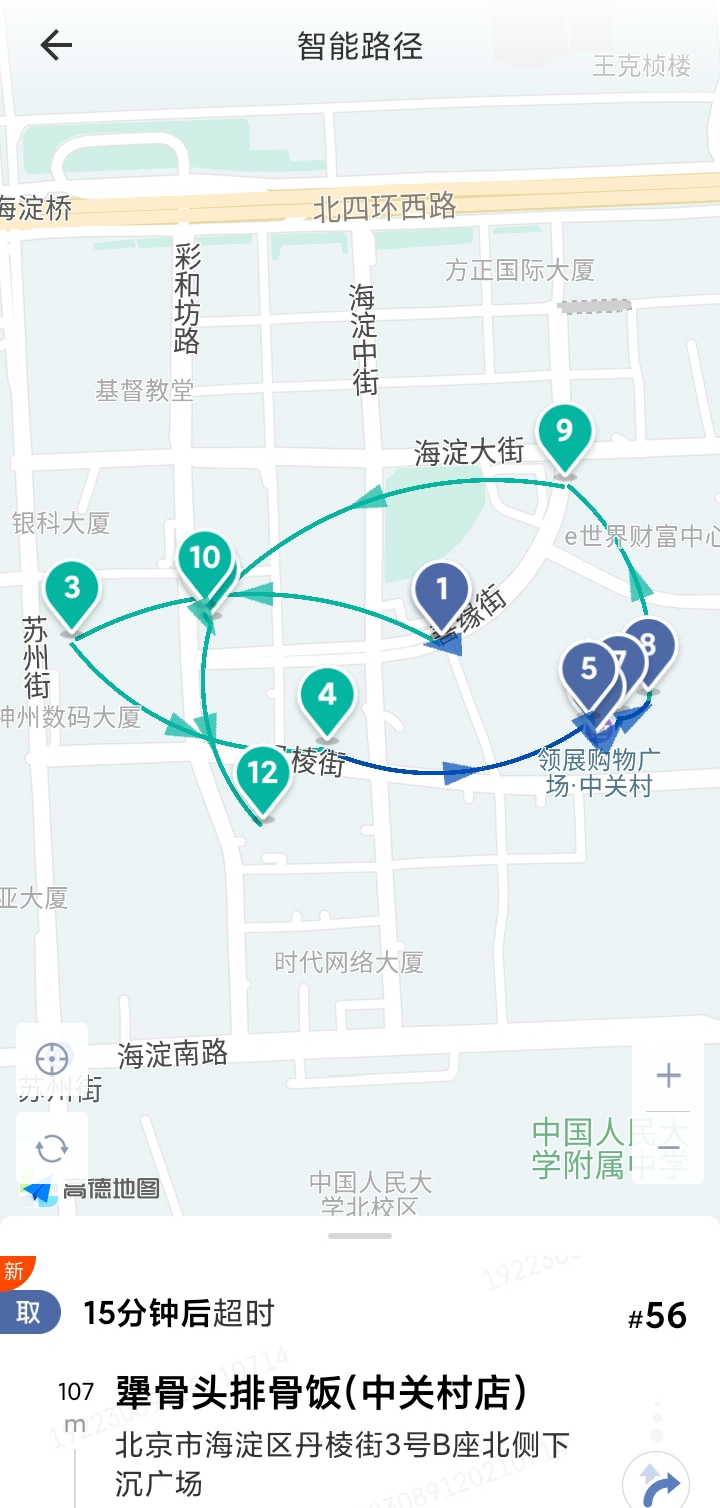
Task: Tap map stop marker 10
Action: pyautogui.click(x=205, y=559)
